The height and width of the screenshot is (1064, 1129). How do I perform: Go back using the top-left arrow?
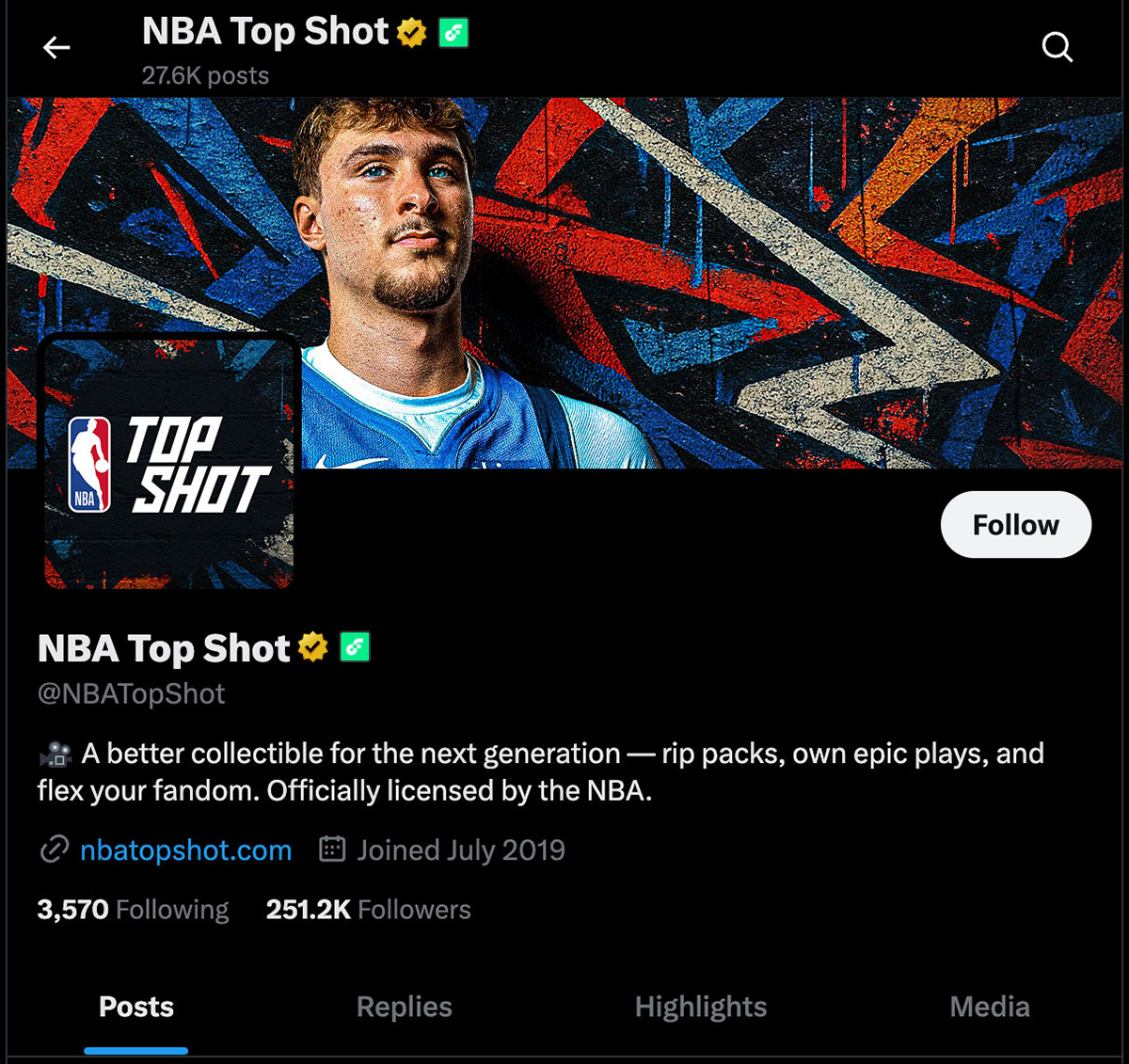[56, 47]
